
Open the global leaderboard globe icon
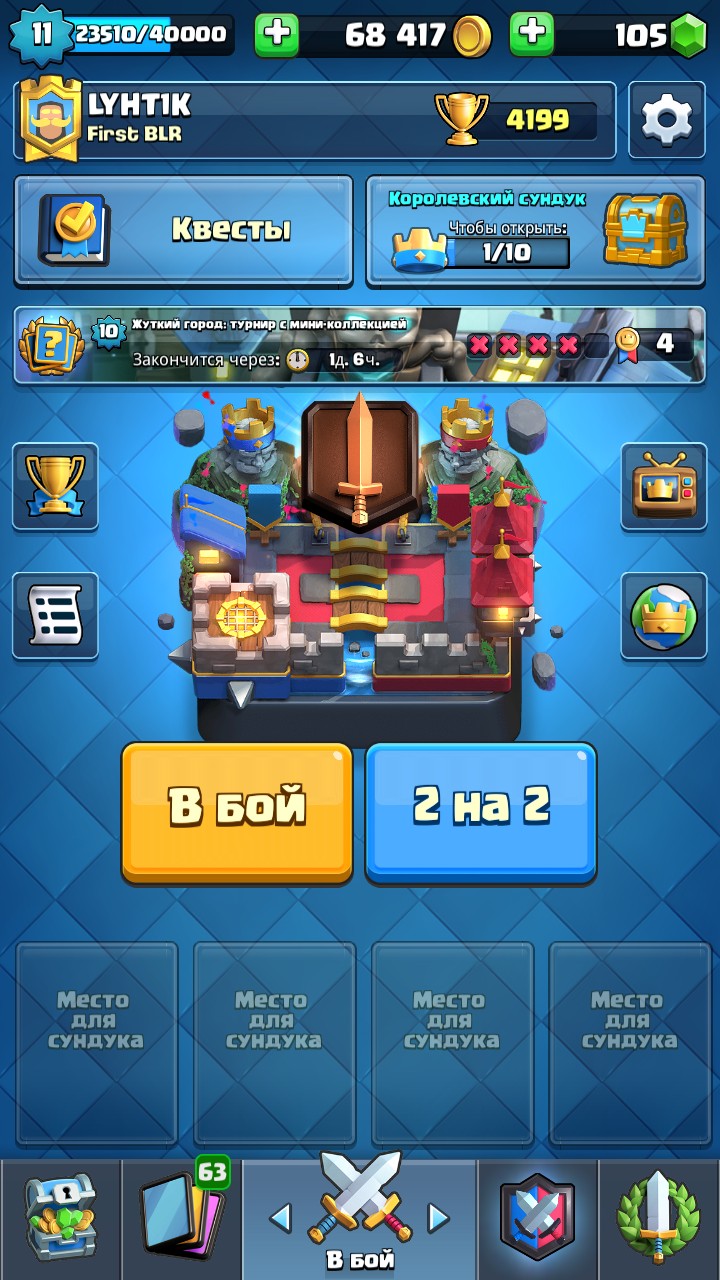(x=664, y=615)
